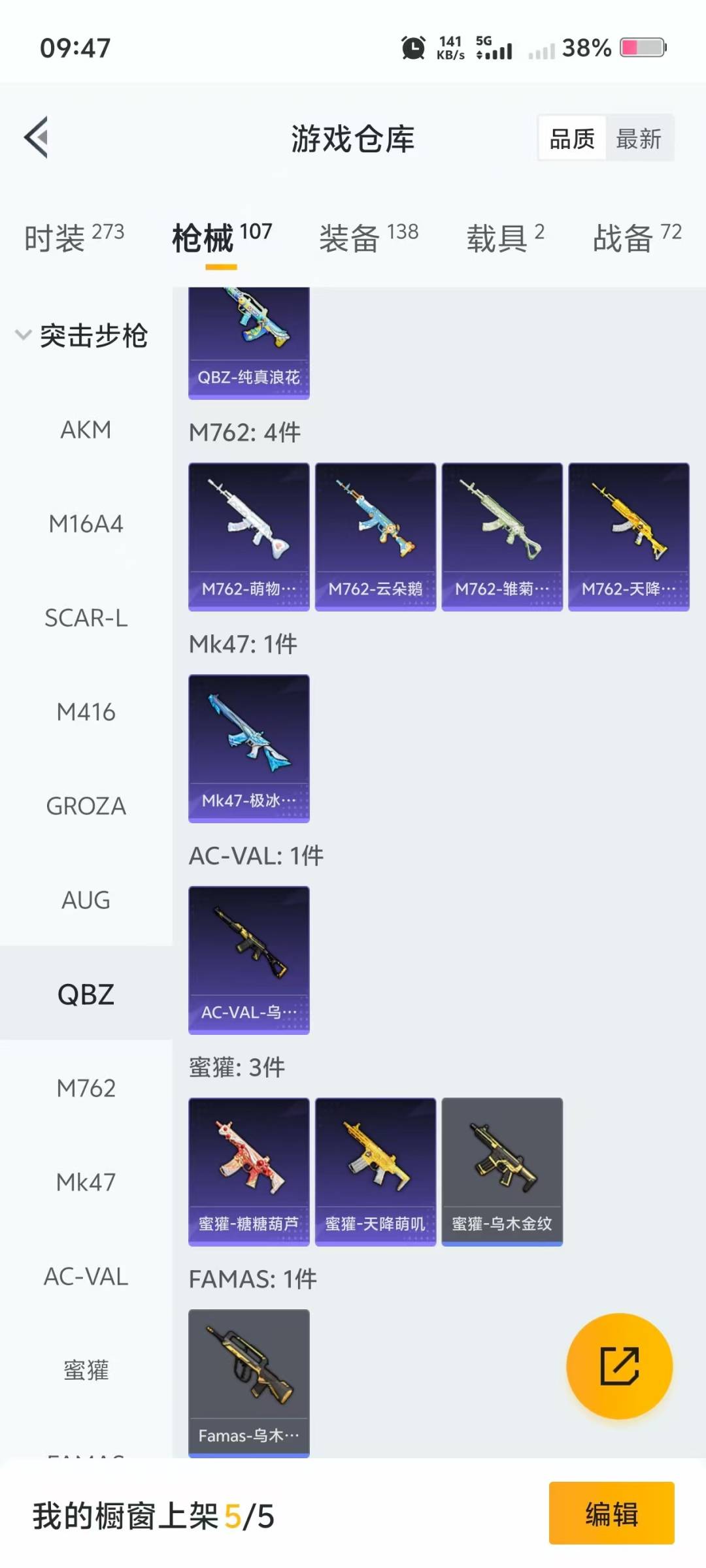
Task: Jump to GROZA in the side list
Action: 86,806
